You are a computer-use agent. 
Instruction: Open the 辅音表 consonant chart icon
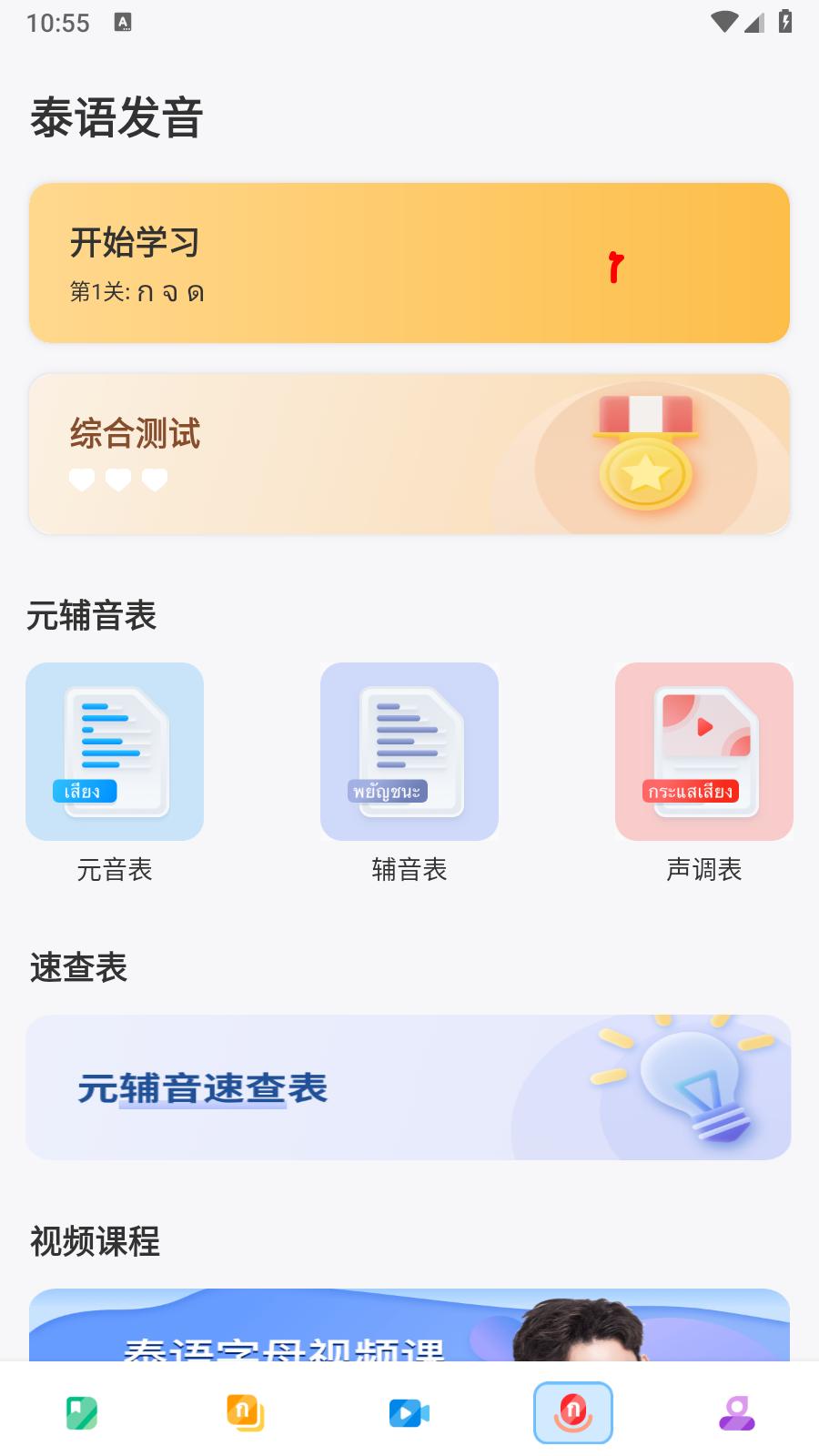tap(409, 752)
